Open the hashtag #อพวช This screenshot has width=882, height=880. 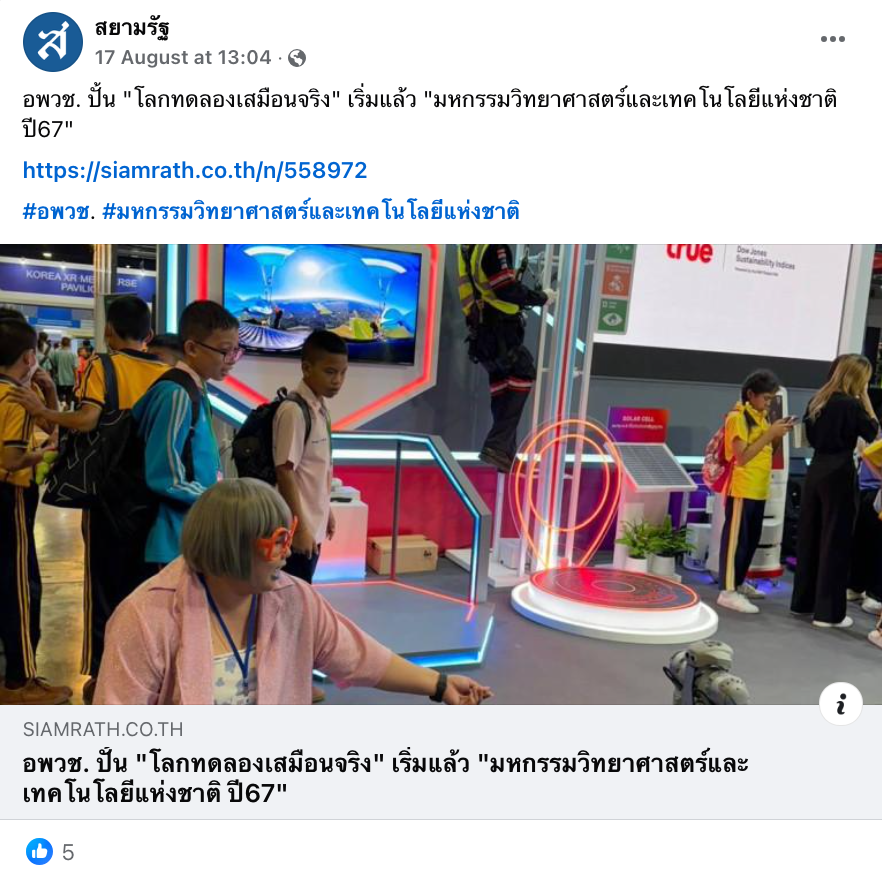(58, 212)
